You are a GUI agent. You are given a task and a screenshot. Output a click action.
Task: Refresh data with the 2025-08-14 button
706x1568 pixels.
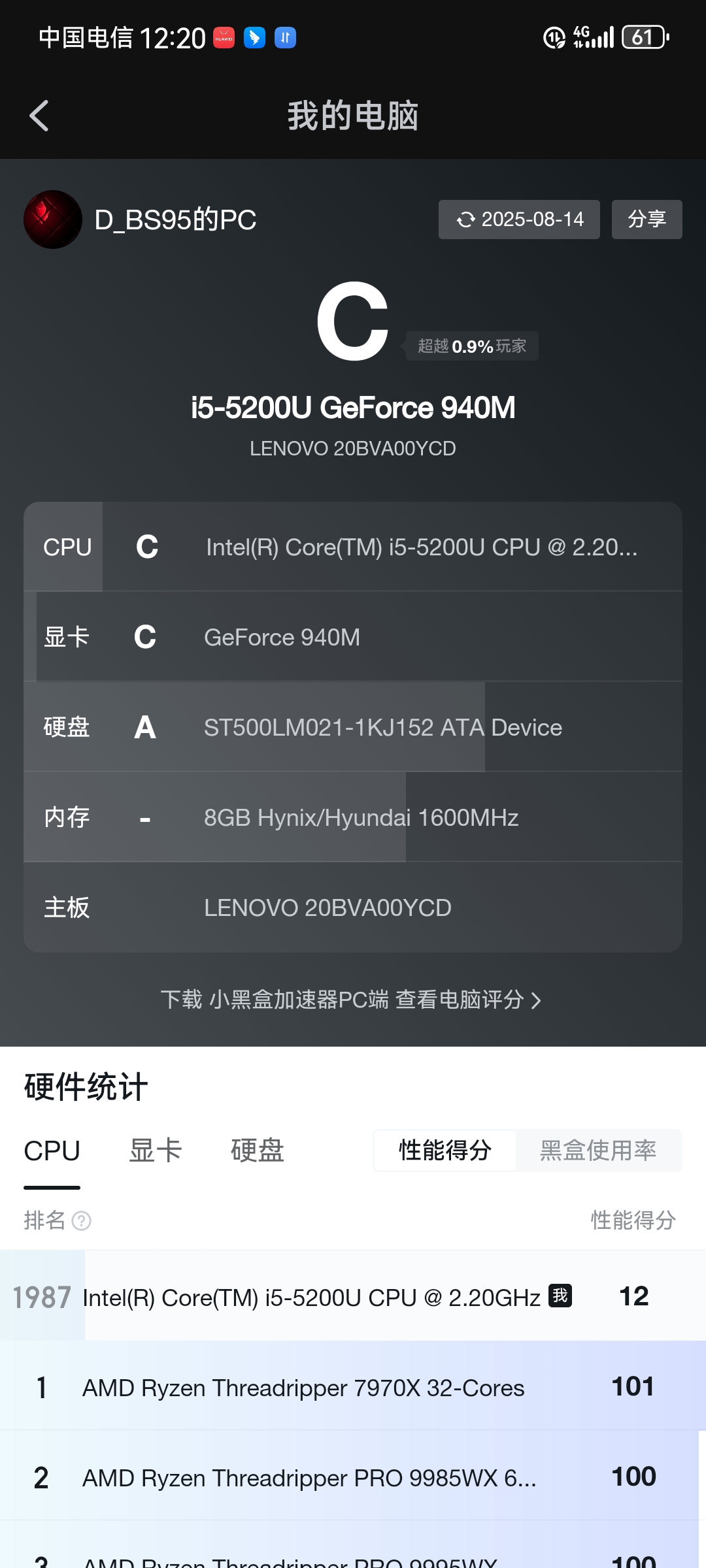pos(519,220)
